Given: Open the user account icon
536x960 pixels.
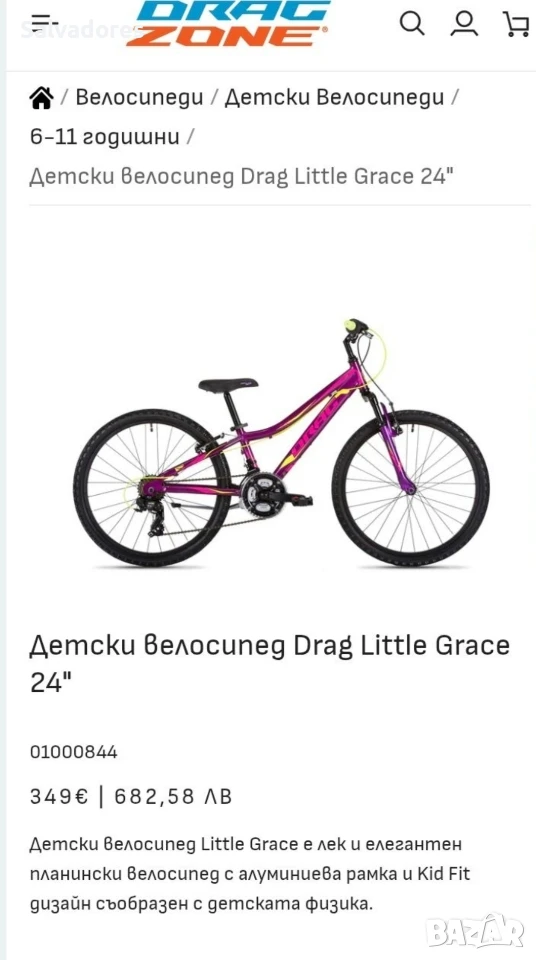Looking at the screenshot, I should tap(464, 24).
